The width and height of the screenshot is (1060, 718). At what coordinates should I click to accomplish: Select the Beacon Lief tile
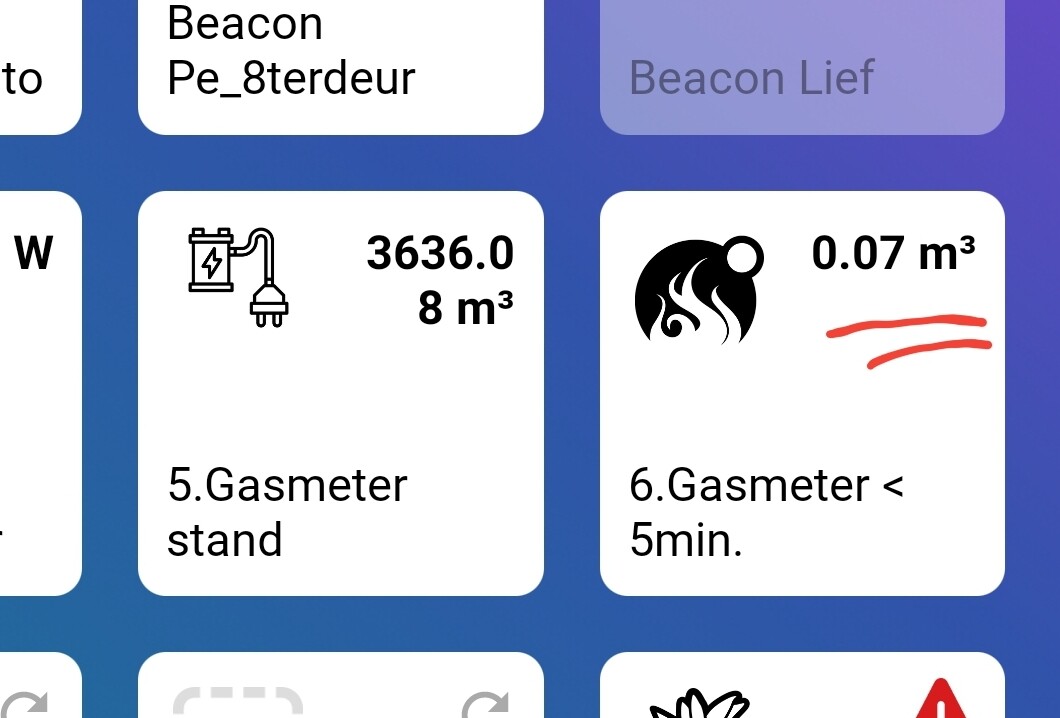pos(801,70)
